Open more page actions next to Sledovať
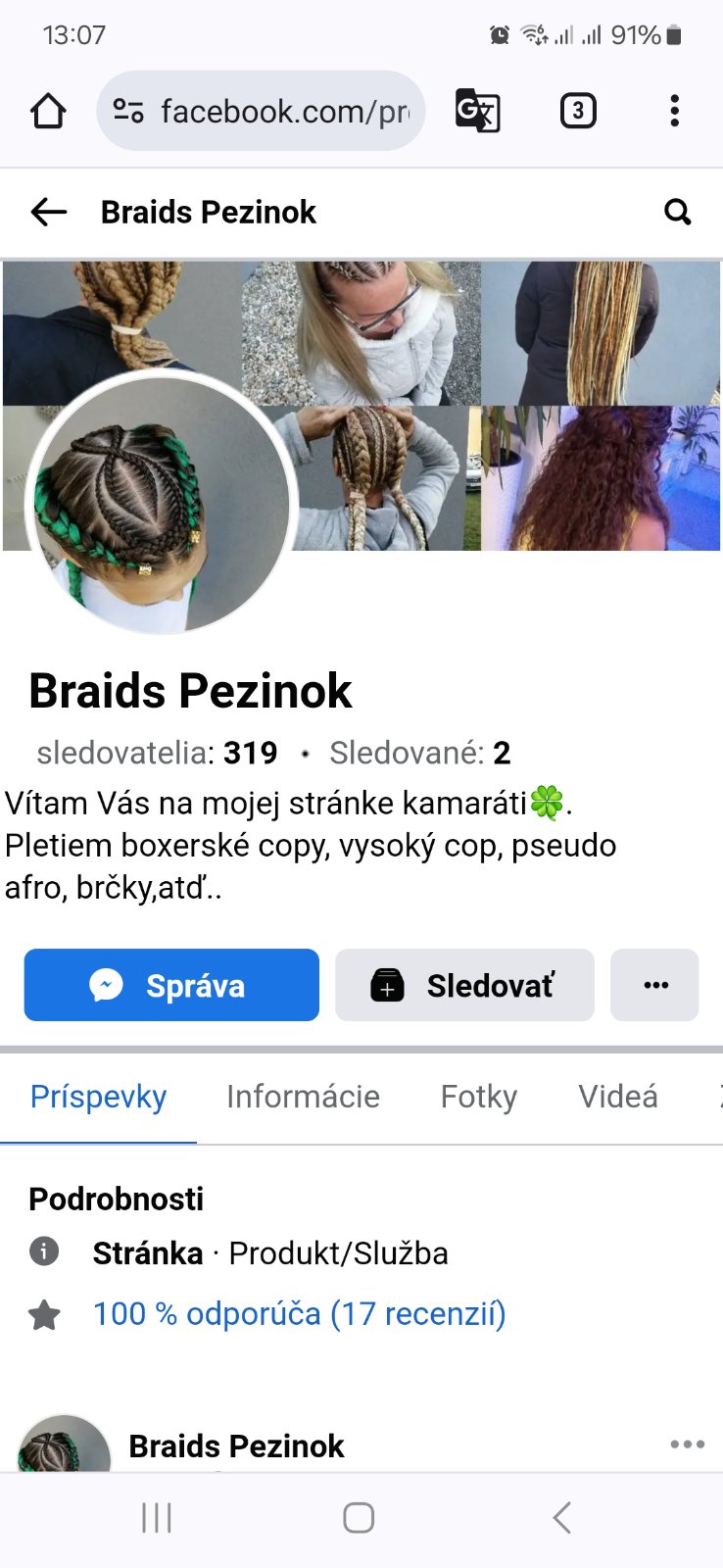Image resolution: width=723 pixels, height=1568 pixels. click(x=654, y=985)
